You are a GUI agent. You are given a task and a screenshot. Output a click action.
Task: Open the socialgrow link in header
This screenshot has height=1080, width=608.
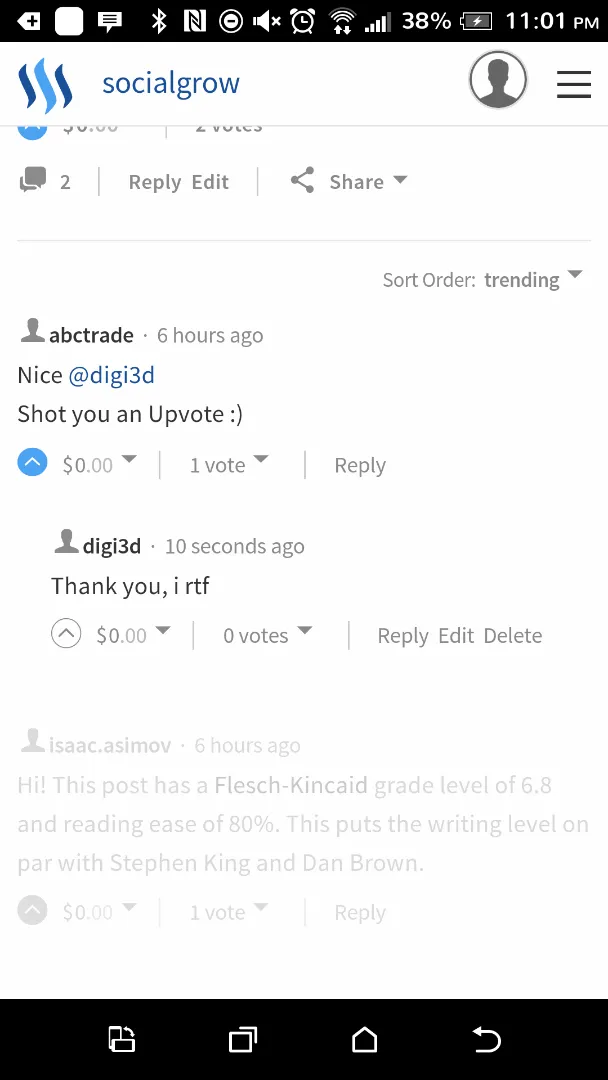pos(171,83)
